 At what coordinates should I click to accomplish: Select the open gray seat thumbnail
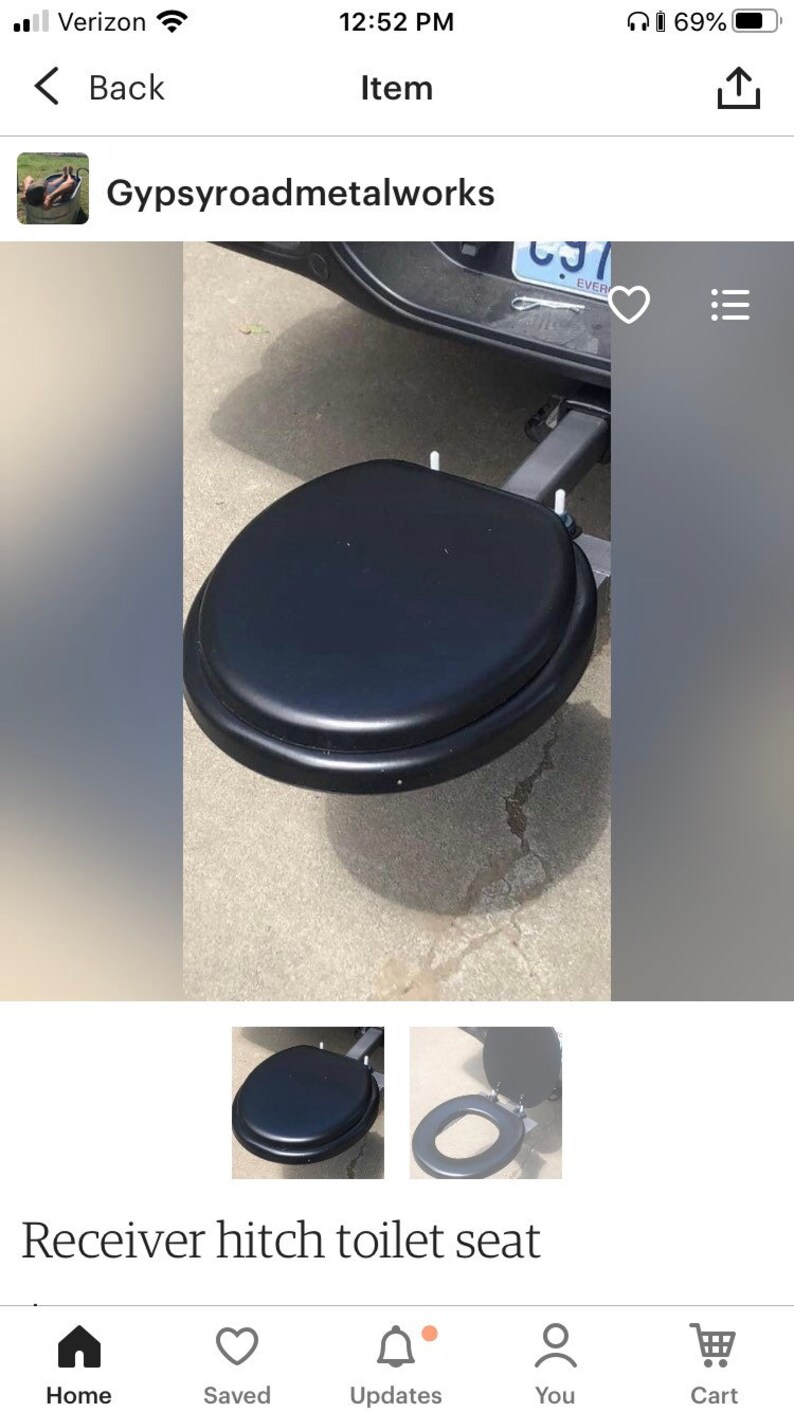(486, 1103)
